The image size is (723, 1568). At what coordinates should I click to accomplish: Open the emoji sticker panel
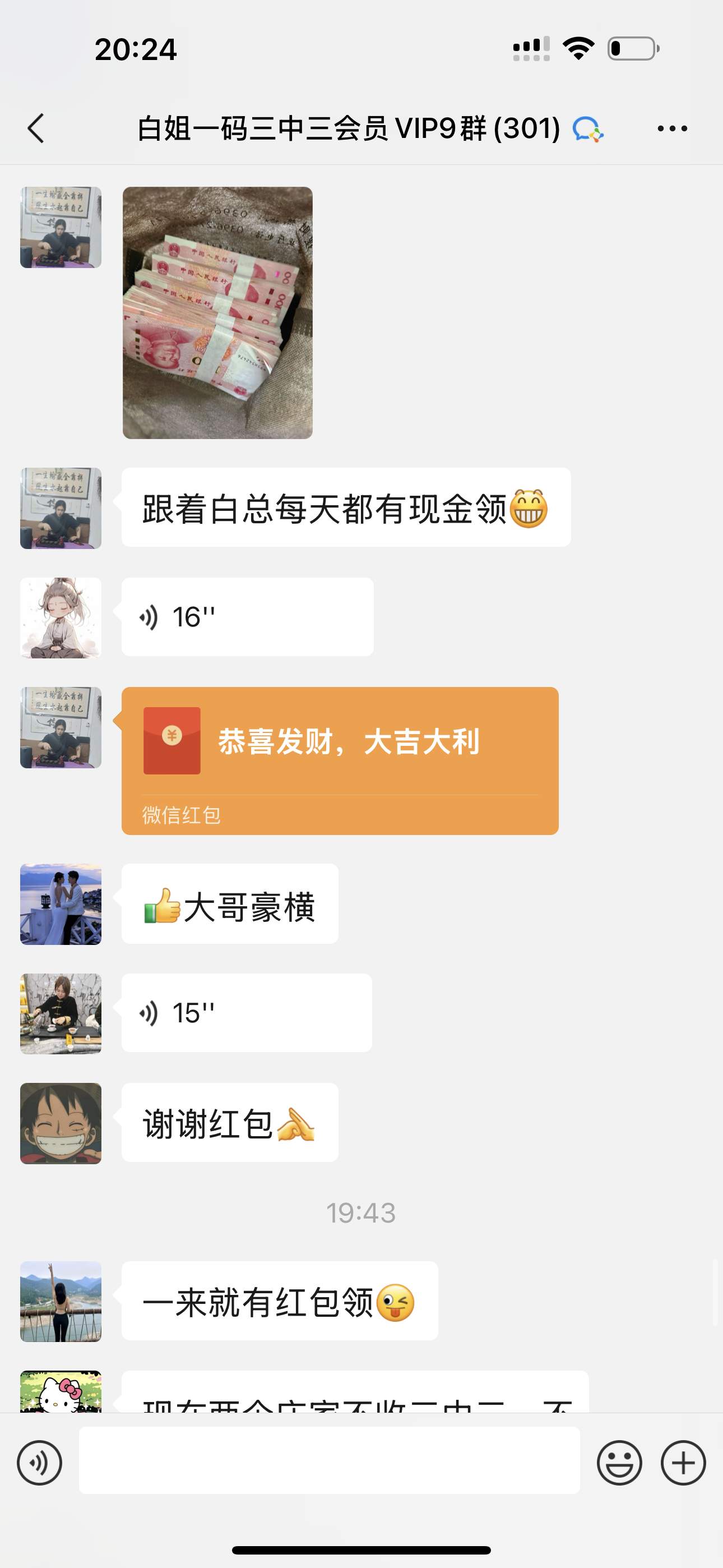(x=619, y=1463)
